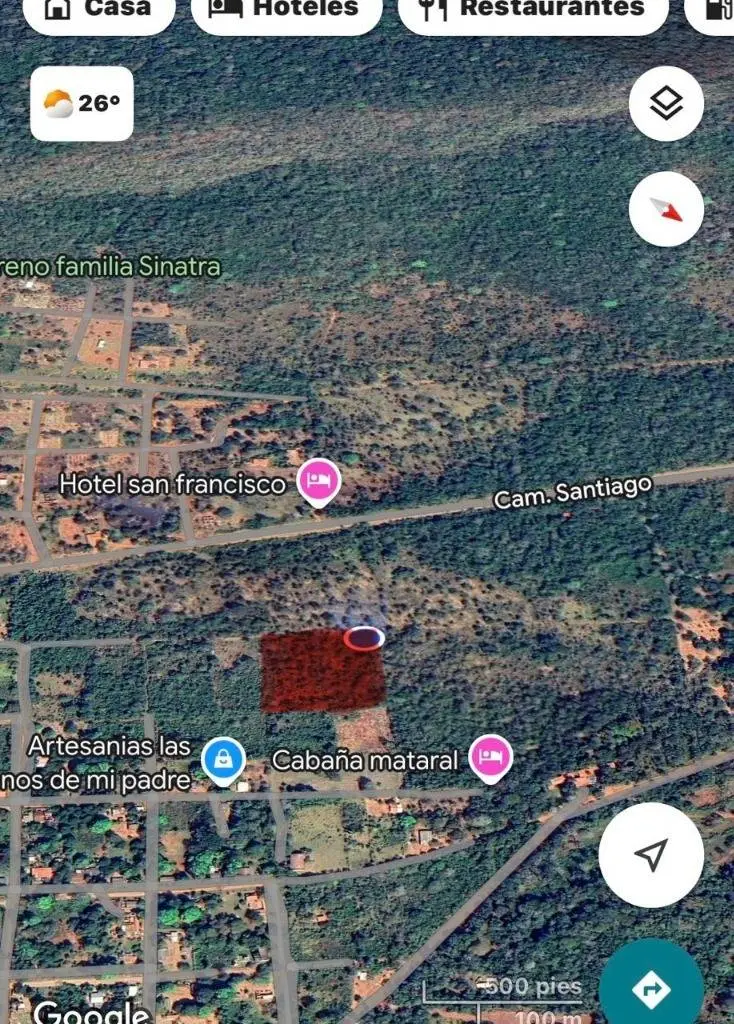Open the map layers selector

tap(666, 104)
